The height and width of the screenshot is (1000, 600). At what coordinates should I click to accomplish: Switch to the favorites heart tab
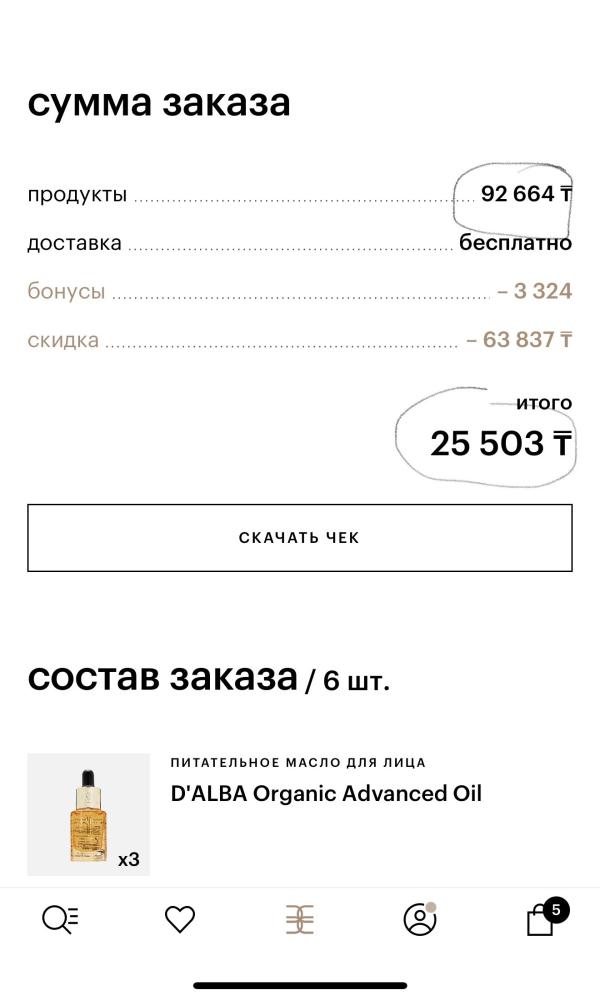point(180,919)
